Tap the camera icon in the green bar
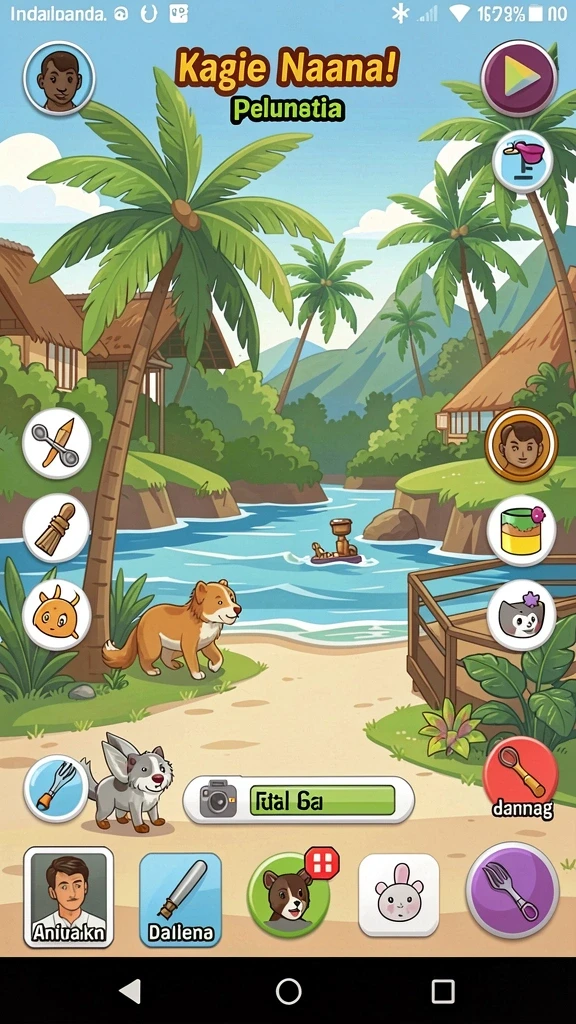The height and width of the screenshot is (1024, 576). [218, 799]
